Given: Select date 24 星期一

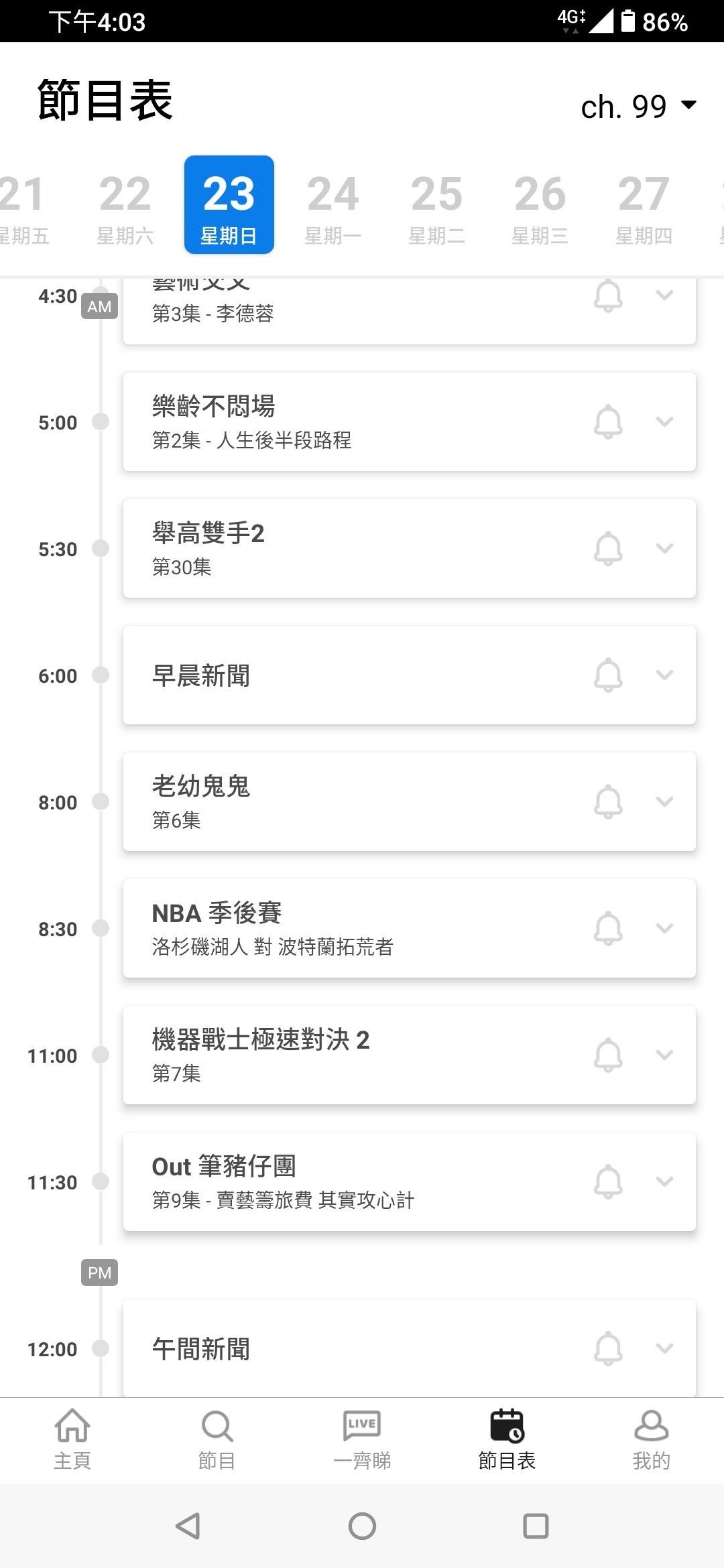Looking at the screenshot, I should click(333, 206).
